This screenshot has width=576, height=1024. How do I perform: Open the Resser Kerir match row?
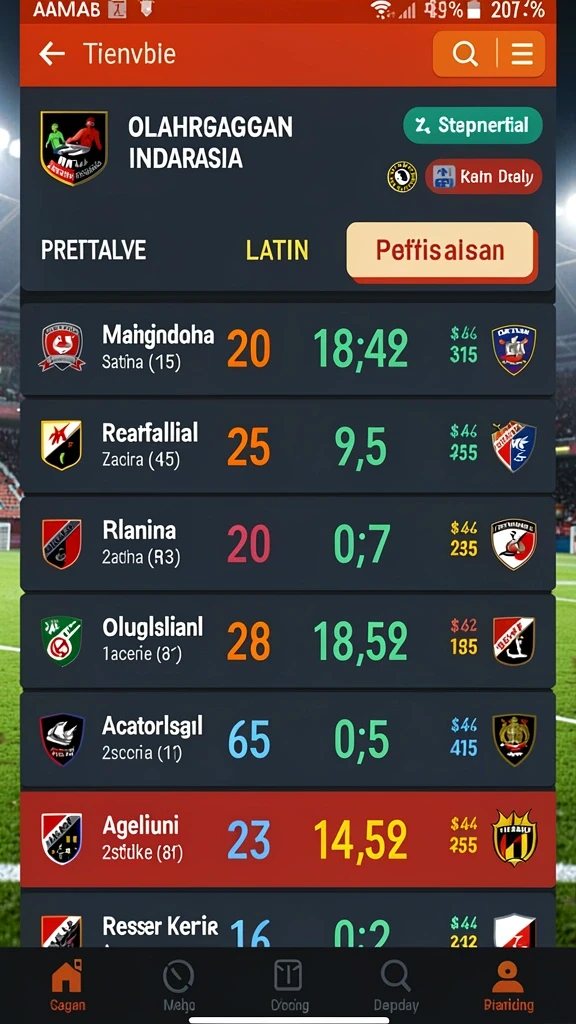(288, 920)
